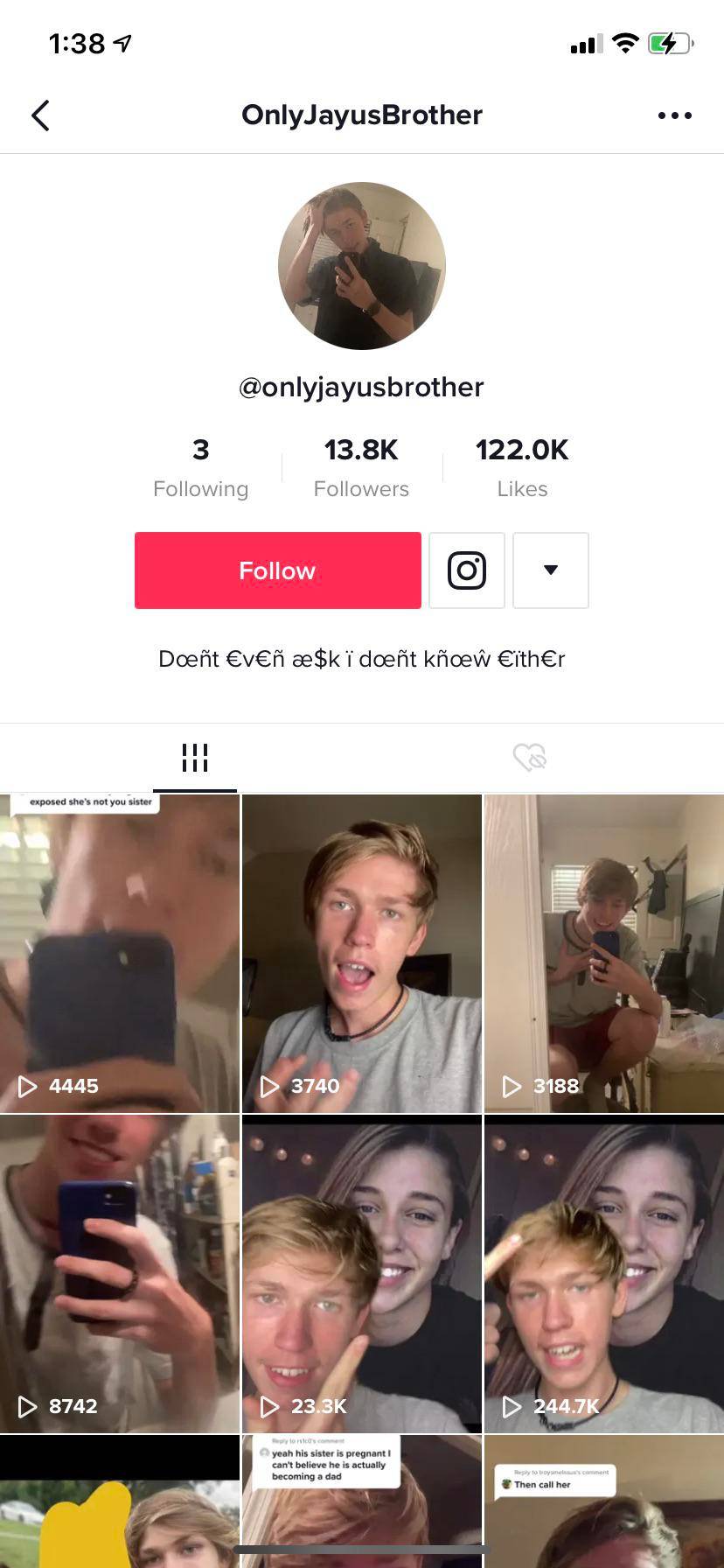This screenshot has width=724, height=1568.
Task: Play the video with 3740 views
Action: (362, 954)
